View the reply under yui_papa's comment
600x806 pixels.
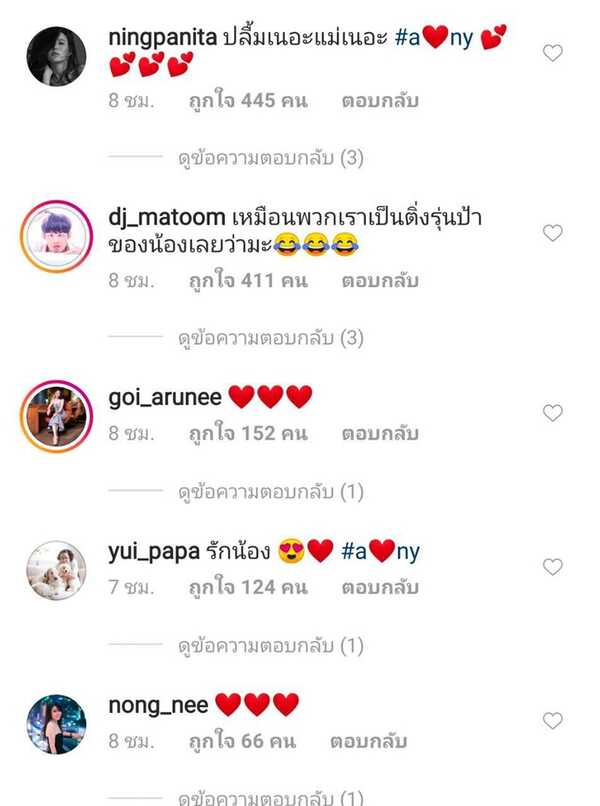point(270,646)
